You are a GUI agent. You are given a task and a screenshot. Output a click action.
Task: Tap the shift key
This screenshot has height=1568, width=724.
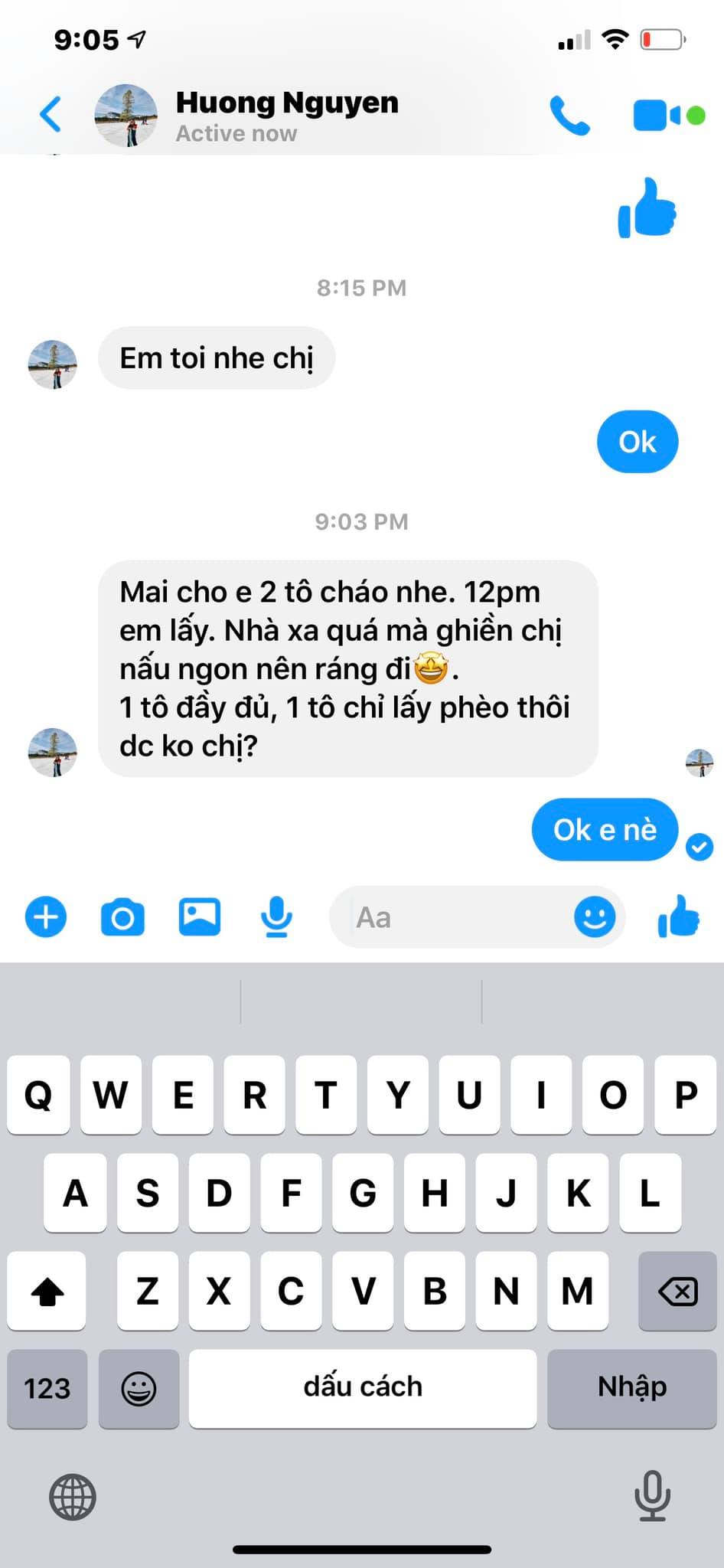point(47,1292)
